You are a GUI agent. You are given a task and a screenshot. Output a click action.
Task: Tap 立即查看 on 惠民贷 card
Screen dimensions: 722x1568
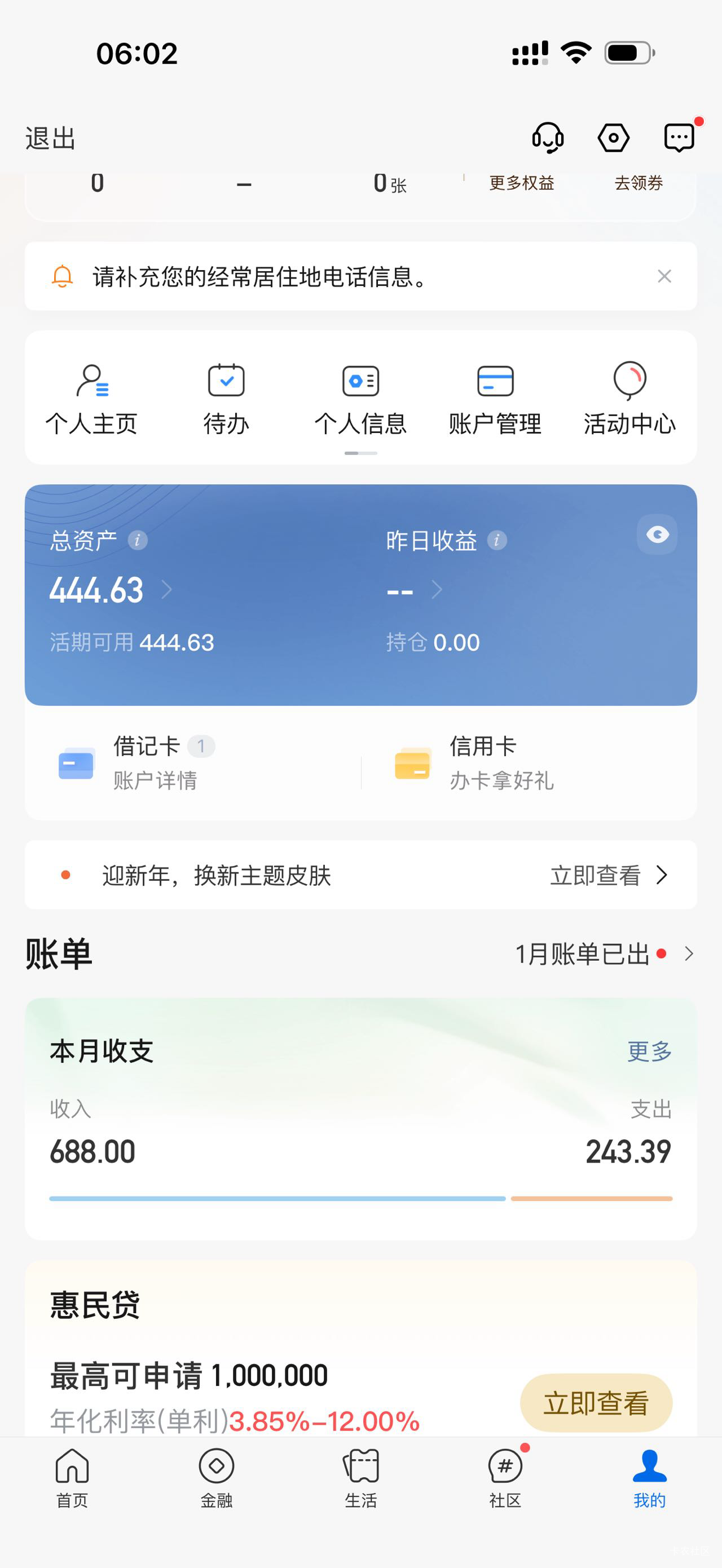[x=596, y=1402]
